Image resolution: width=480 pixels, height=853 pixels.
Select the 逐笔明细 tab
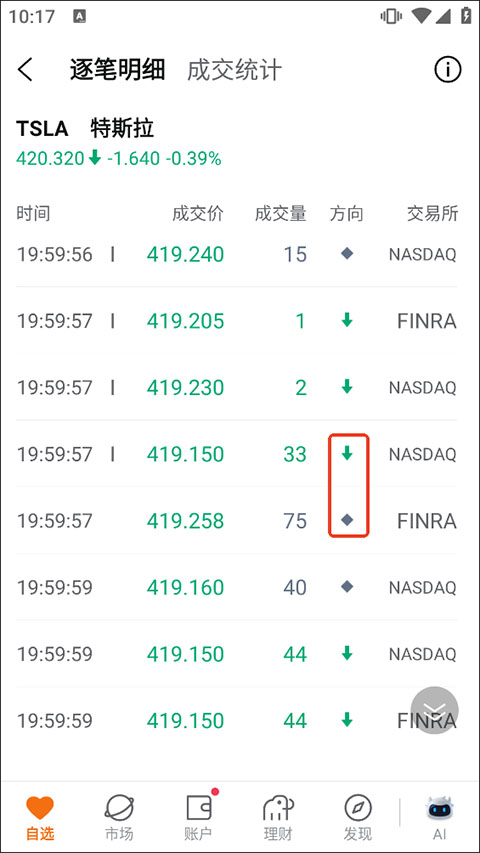pos(118,70)
